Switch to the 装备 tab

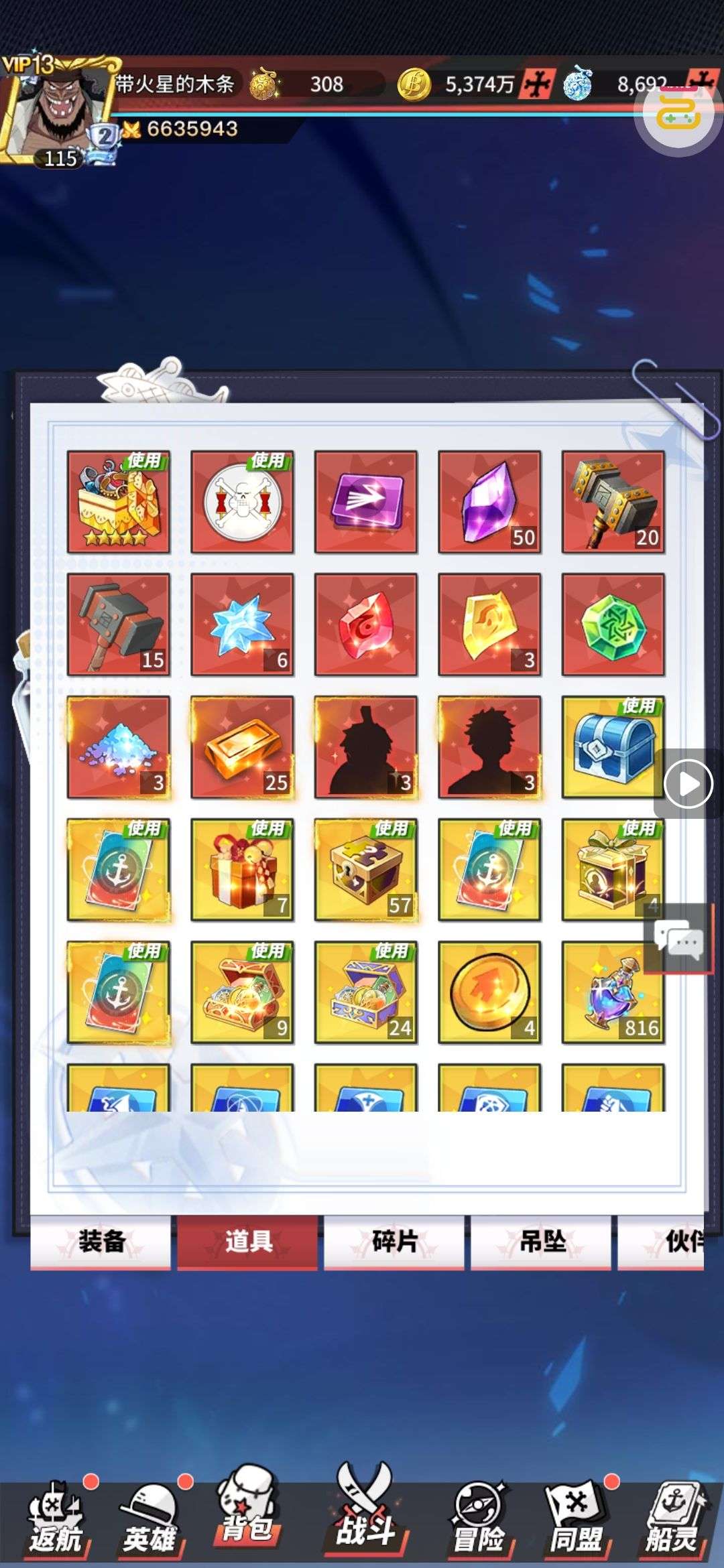101,1241
